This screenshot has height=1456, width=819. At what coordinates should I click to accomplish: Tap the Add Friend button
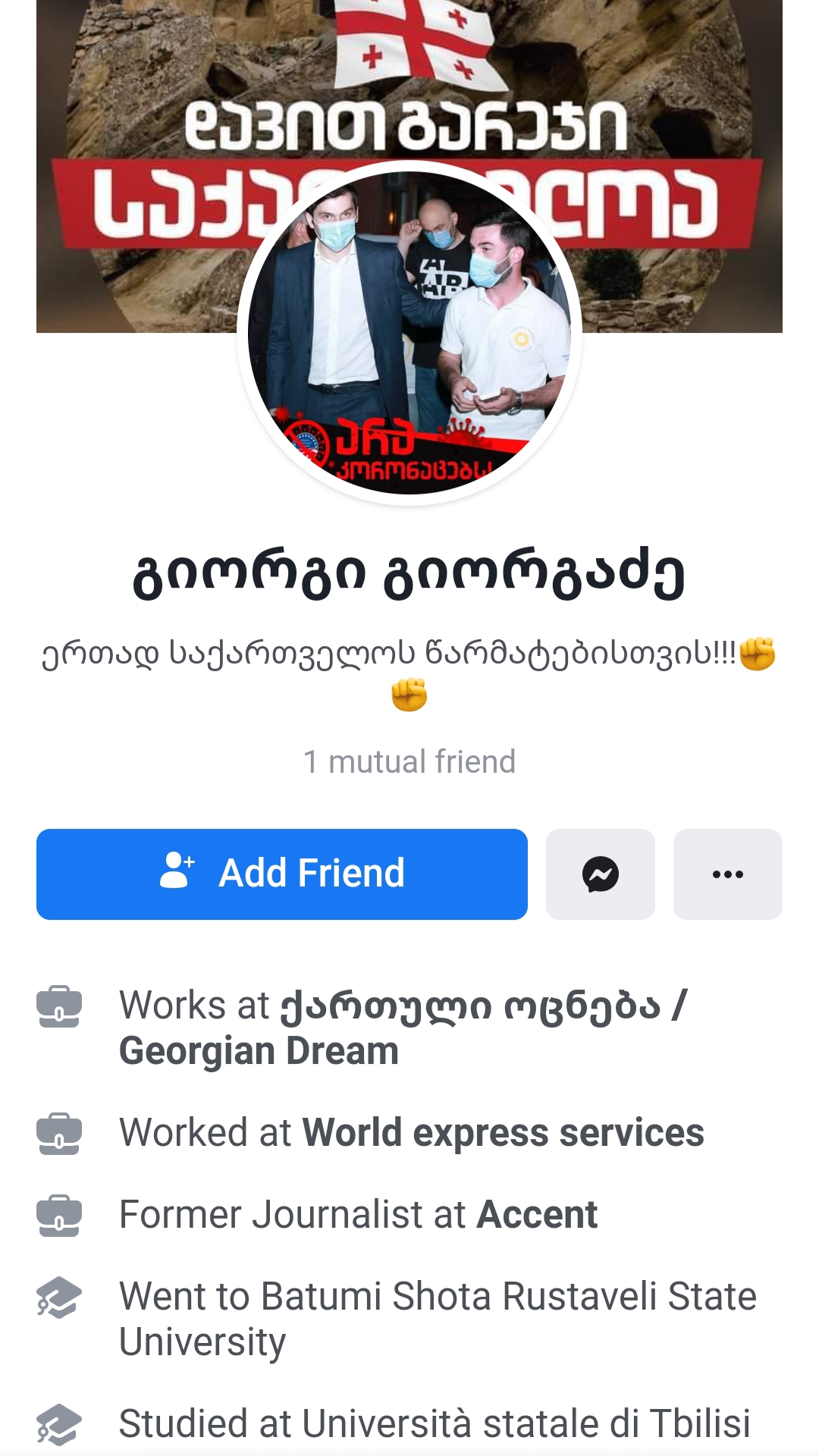click(281, 874)
